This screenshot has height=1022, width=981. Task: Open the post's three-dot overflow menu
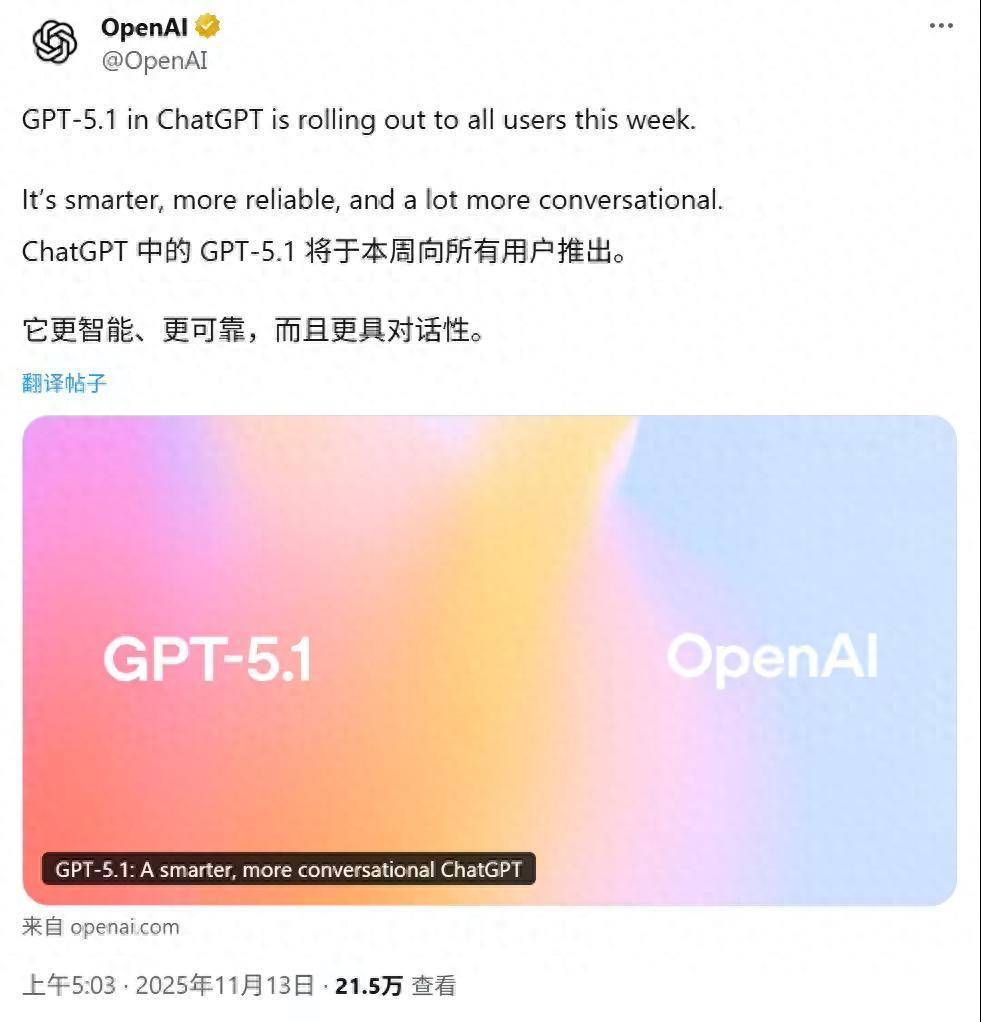click(x=940, y=27)
